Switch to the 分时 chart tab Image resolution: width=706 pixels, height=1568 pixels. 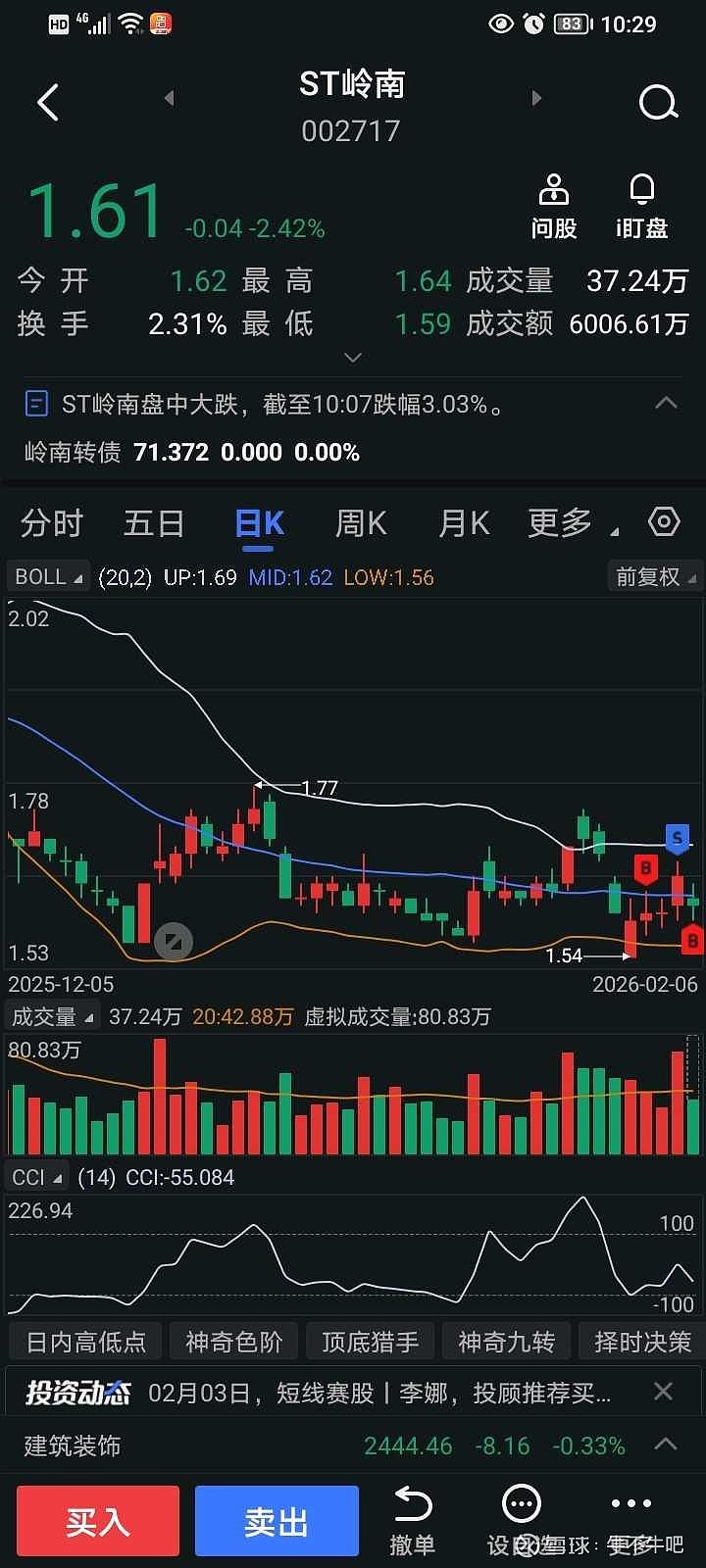click(x=52, y=523)
